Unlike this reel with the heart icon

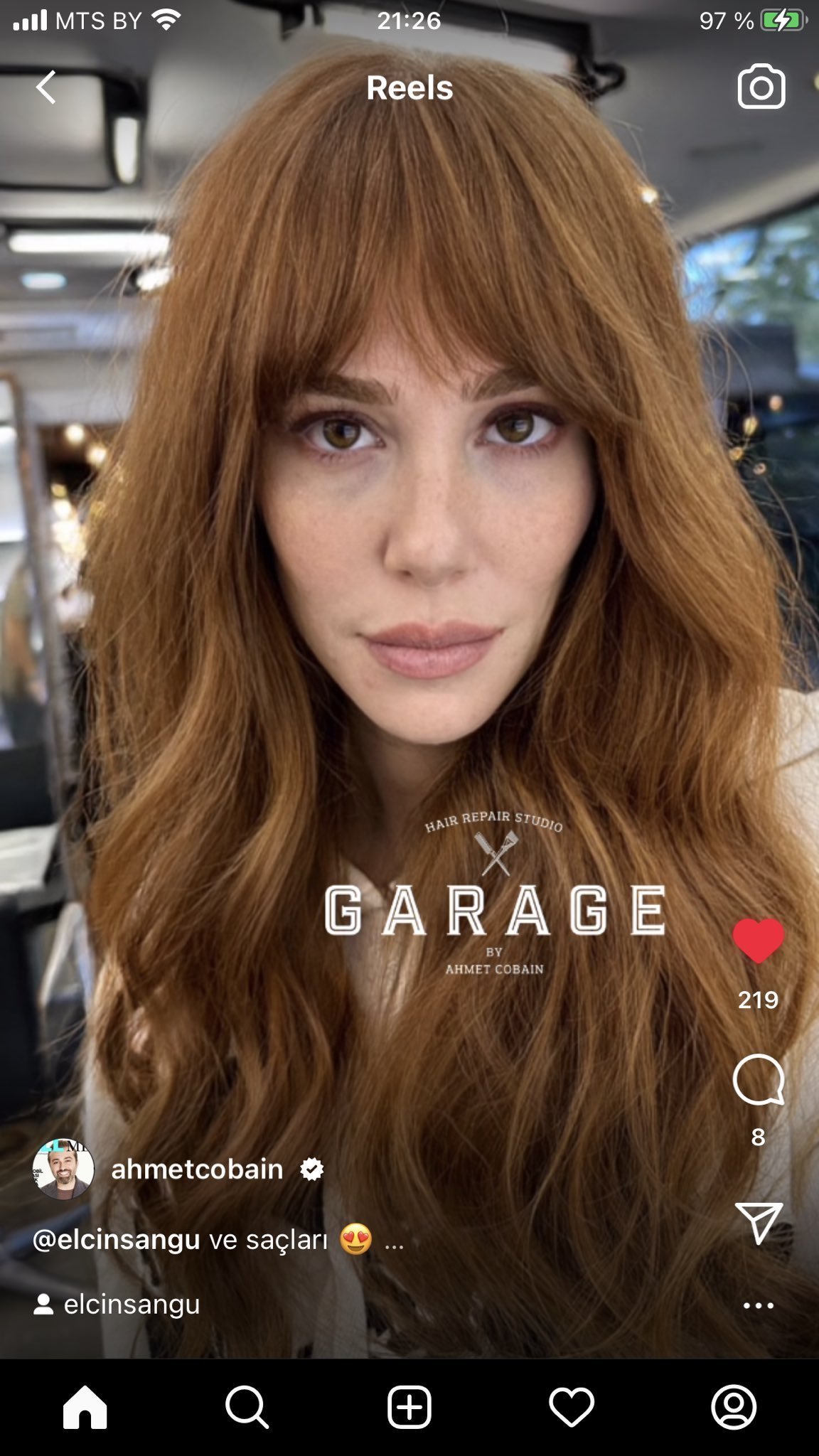click(758, 940)
